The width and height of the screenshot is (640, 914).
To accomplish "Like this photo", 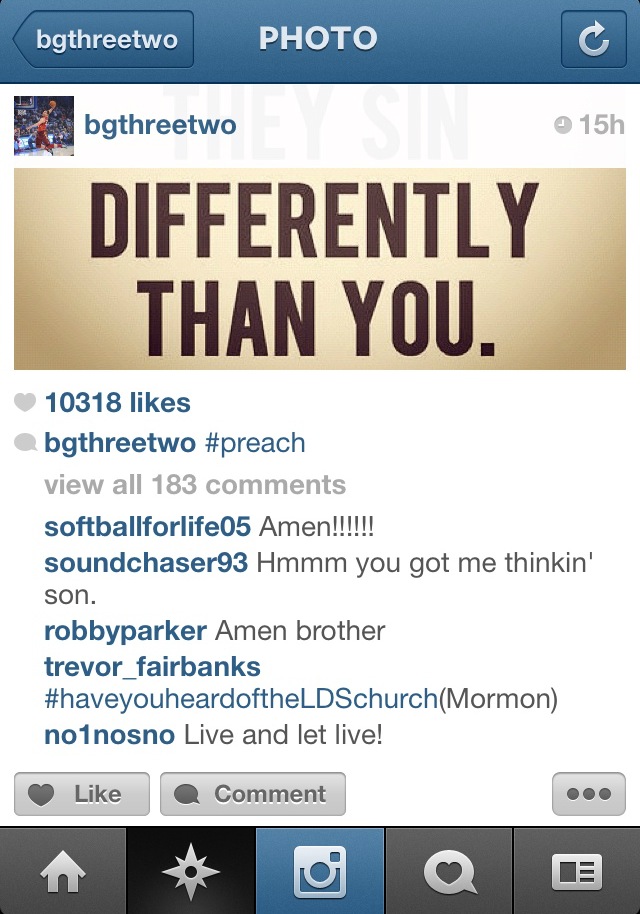I will pos(81,794).
